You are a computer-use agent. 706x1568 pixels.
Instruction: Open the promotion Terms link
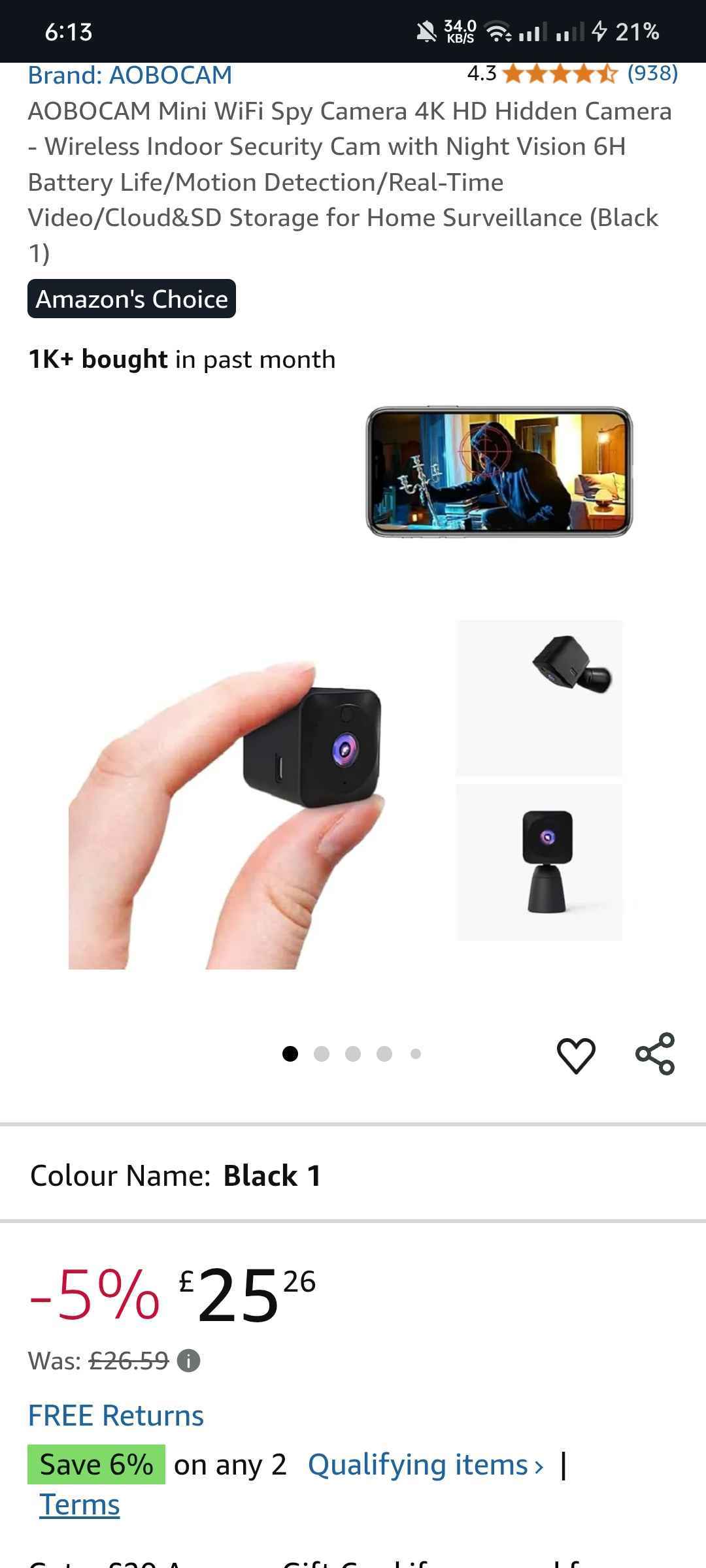point(79,1505)
